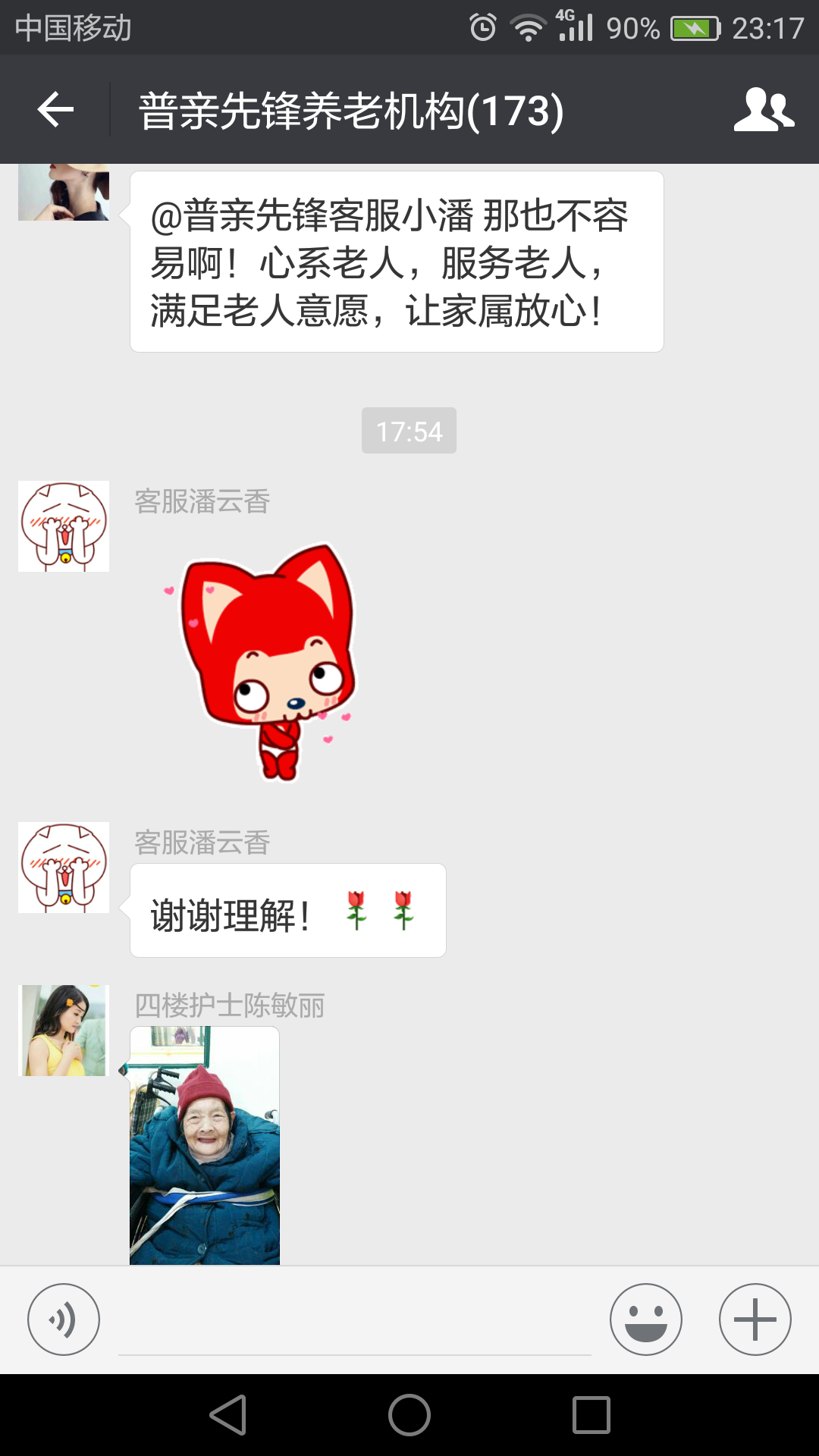Screen dimensions: 819x1456
Task: Tap the system home button
Action: coord(409,1415)
